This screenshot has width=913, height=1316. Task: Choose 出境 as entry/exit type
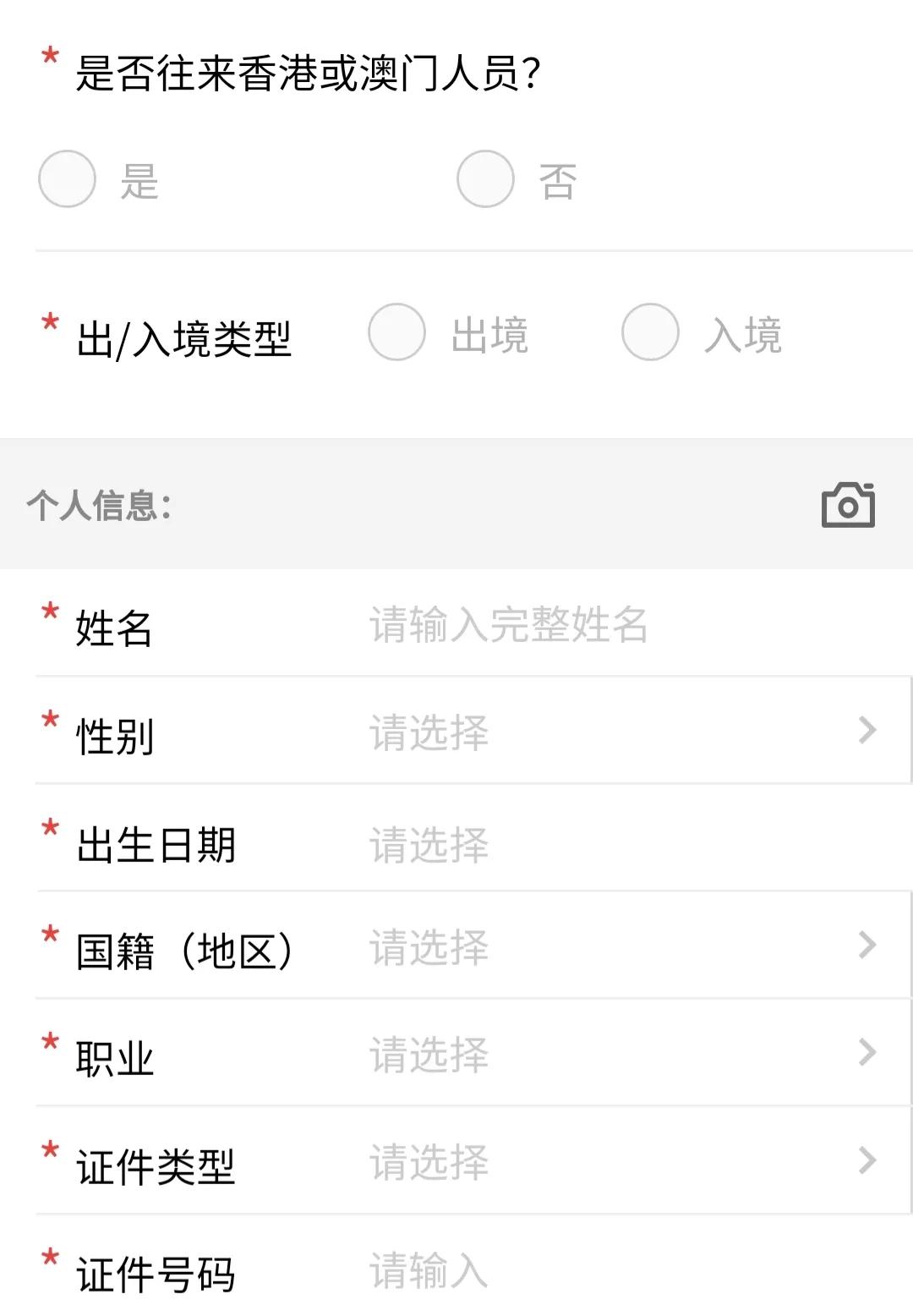pos(396,333)
